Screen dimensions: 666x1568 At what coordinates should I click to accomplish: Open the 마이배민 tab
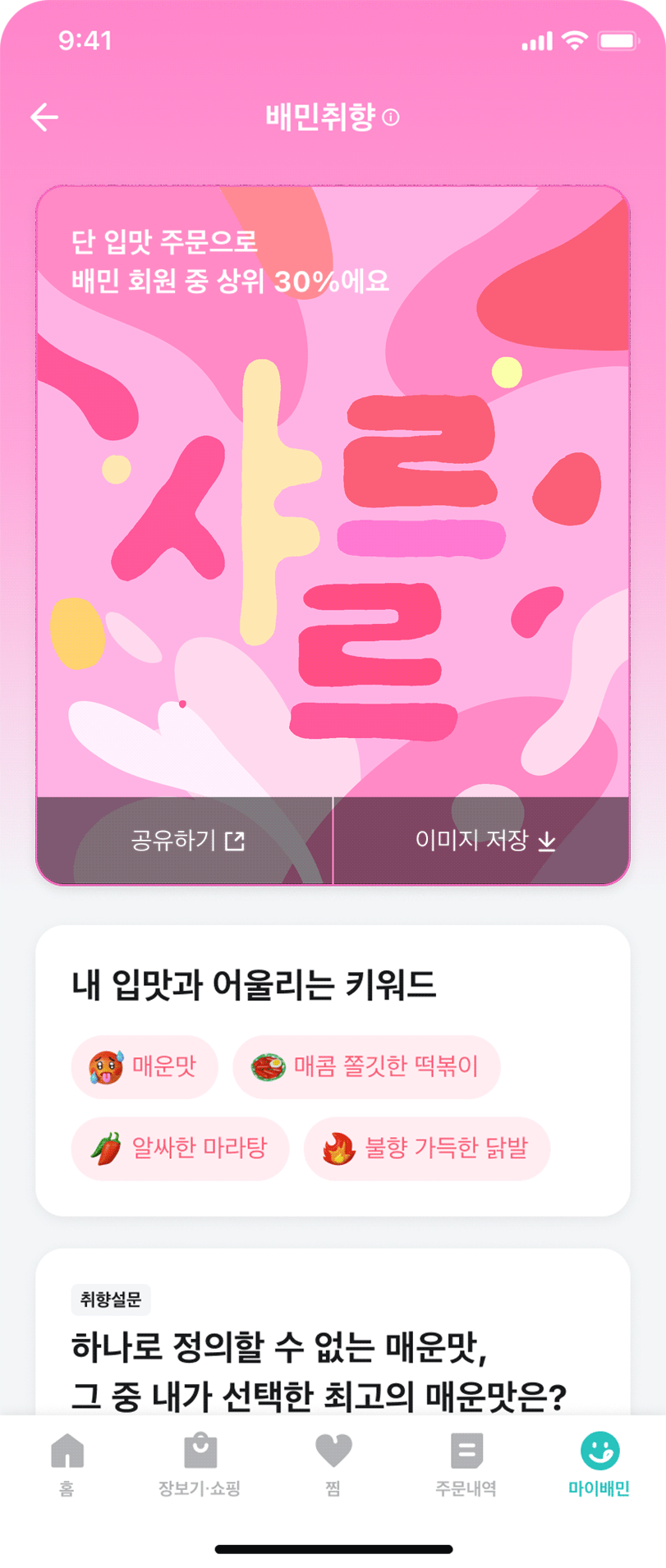click(x=599, y=1464)
